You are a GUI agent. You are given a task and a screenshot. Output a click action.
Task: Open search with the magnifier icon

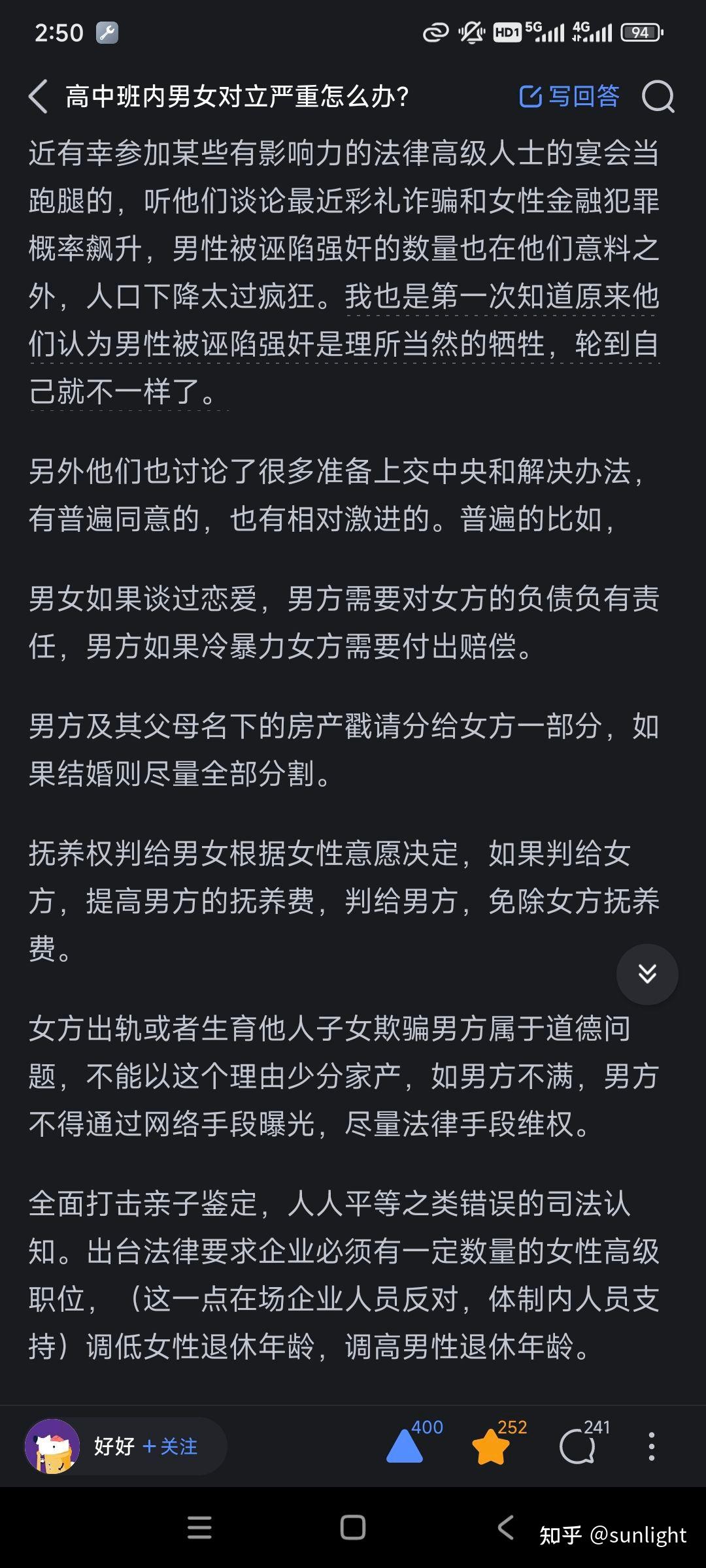coord(658,97)
